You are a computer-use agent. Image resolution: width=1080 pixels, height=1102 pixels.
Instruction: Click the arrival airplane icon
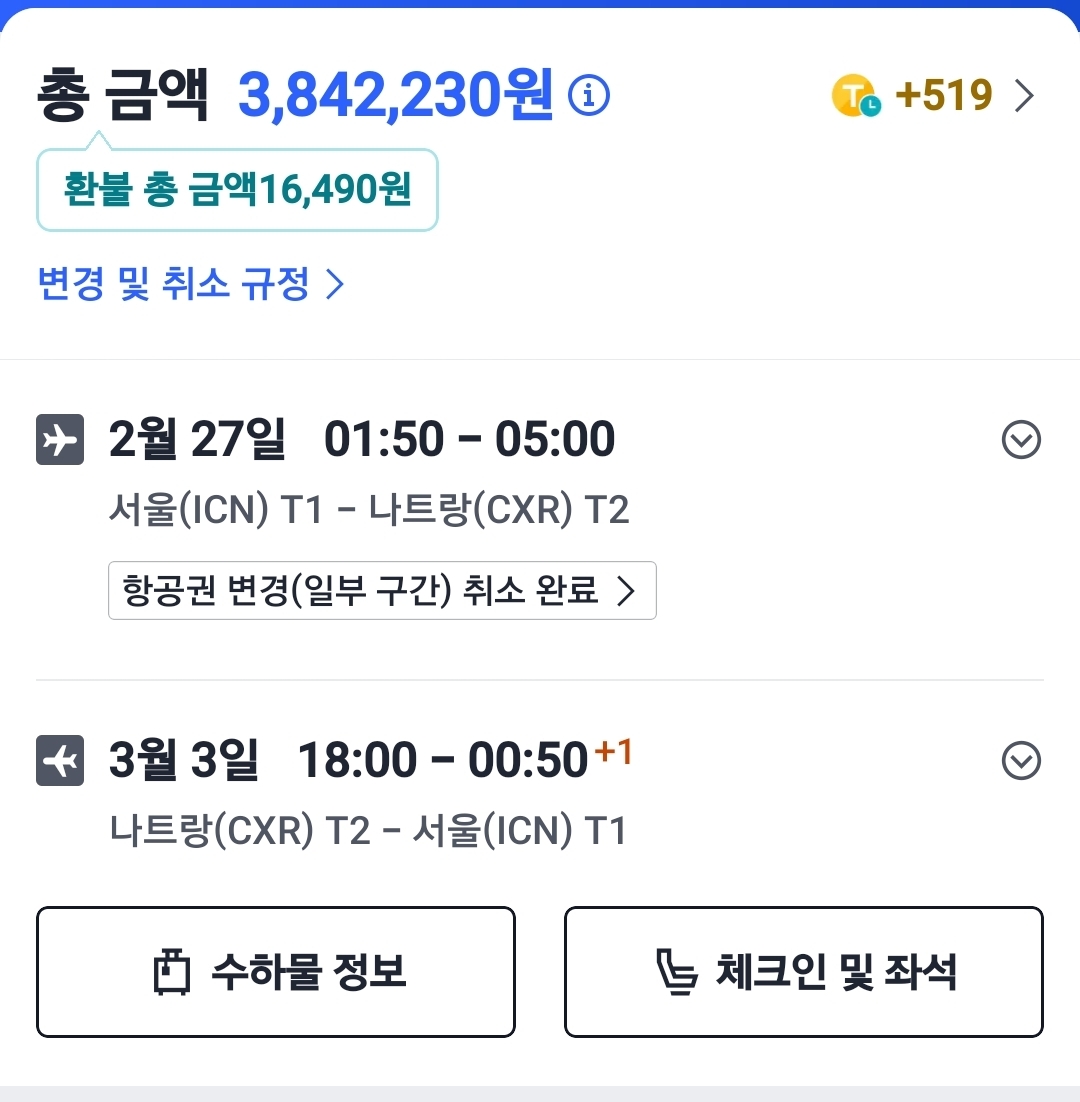60,760
